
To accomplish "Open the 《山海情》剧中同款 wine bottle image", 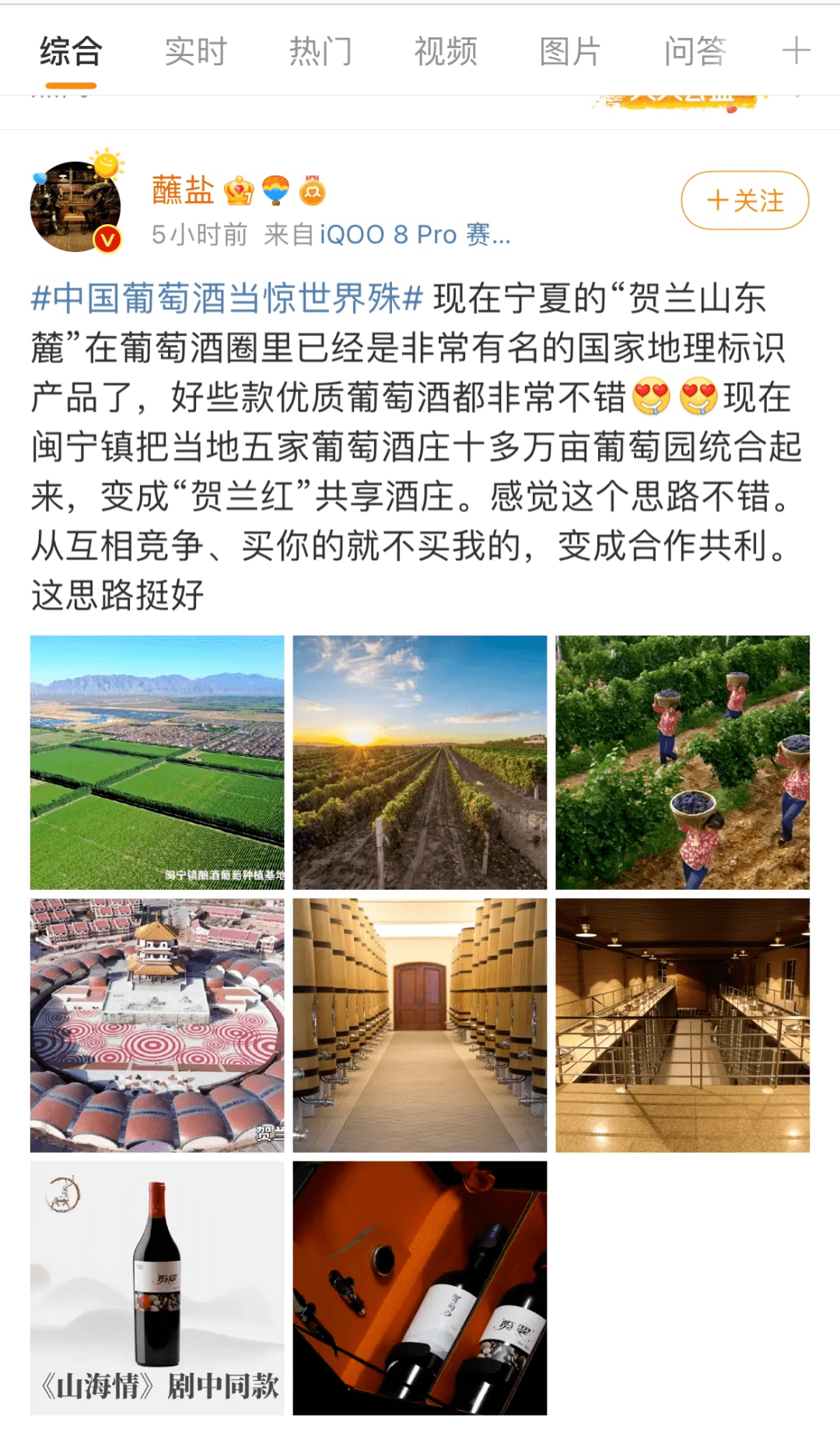I will tap(157, 1287).
